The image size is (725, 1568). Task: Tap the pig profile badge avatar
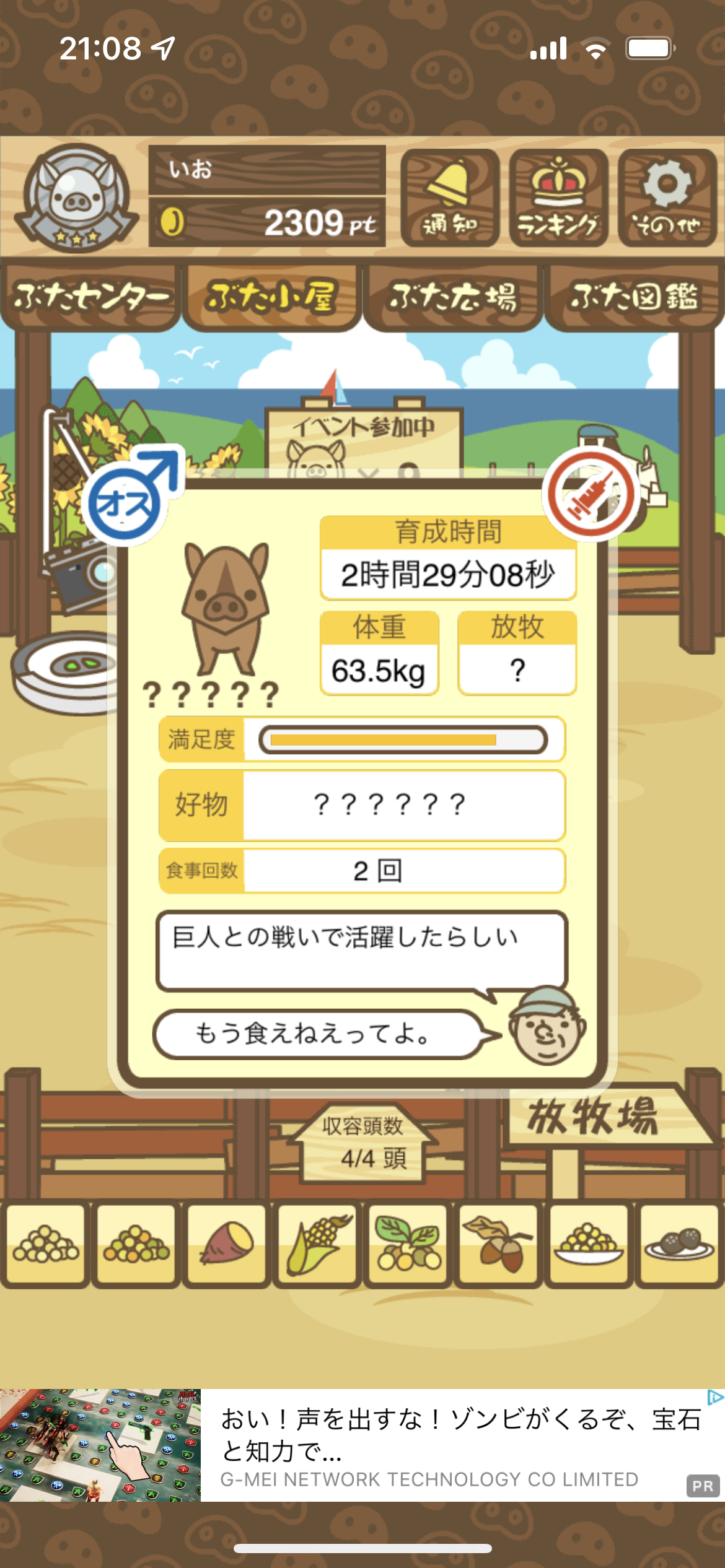coord(76,198)
